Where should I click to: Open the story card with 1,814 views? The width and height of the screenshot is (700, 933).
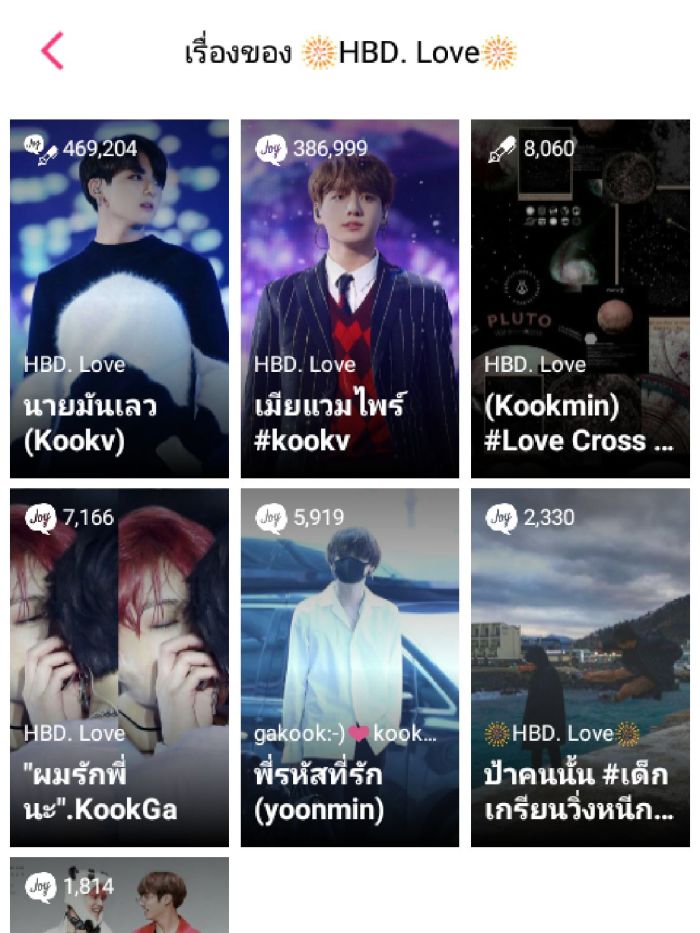pos(119,896)
